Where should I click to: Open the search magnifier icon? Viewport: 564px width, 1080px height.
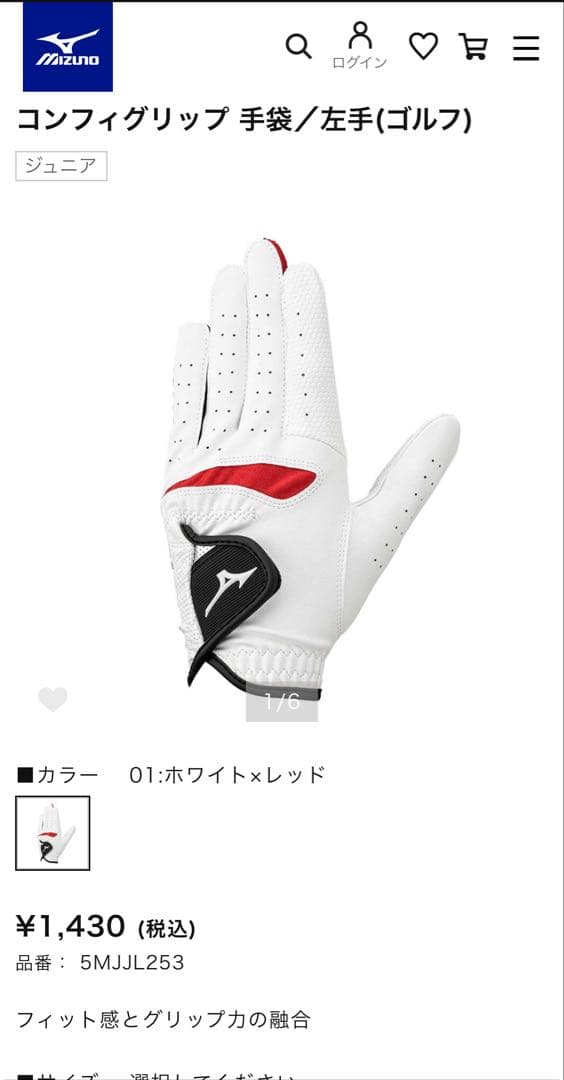(x=298, y=47)
